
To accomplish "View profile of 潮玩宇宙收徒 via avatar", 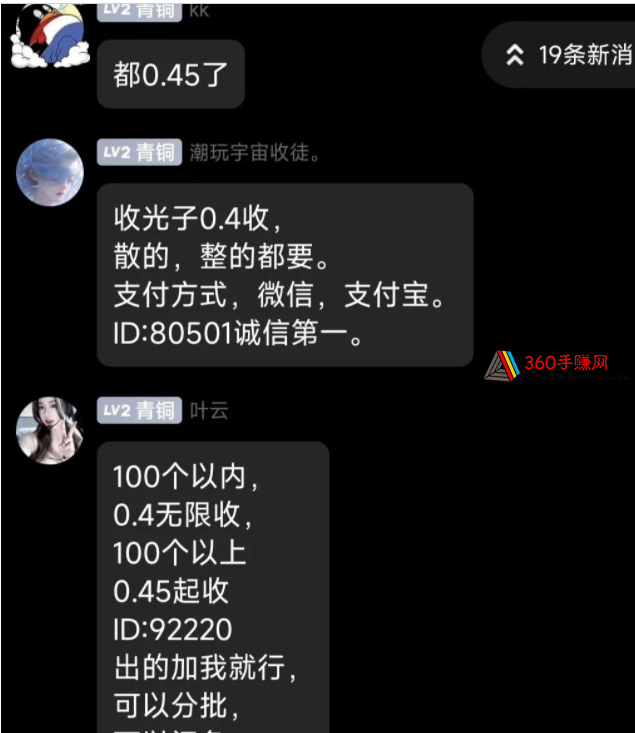I will pos(50,172).
